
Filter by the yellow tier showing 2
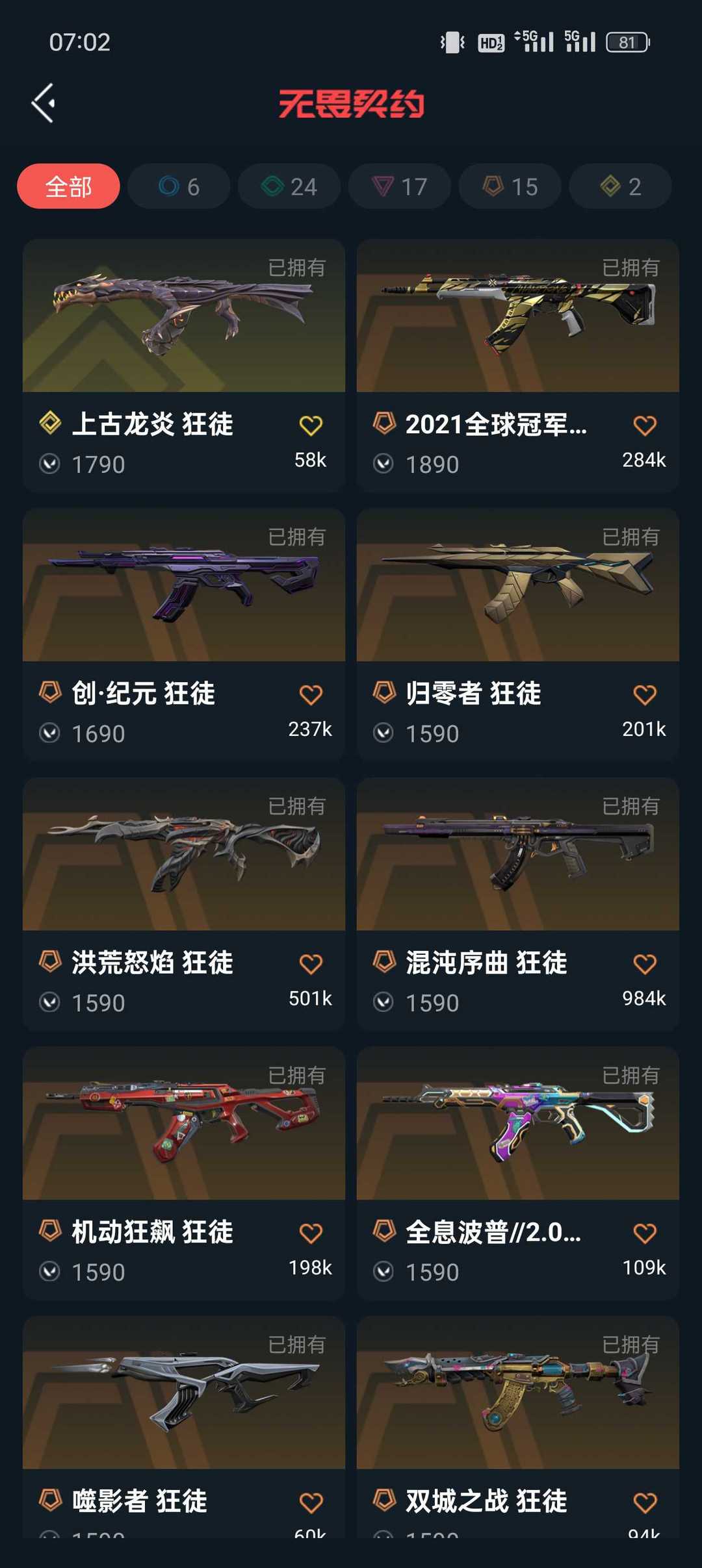tap(620, 186)
